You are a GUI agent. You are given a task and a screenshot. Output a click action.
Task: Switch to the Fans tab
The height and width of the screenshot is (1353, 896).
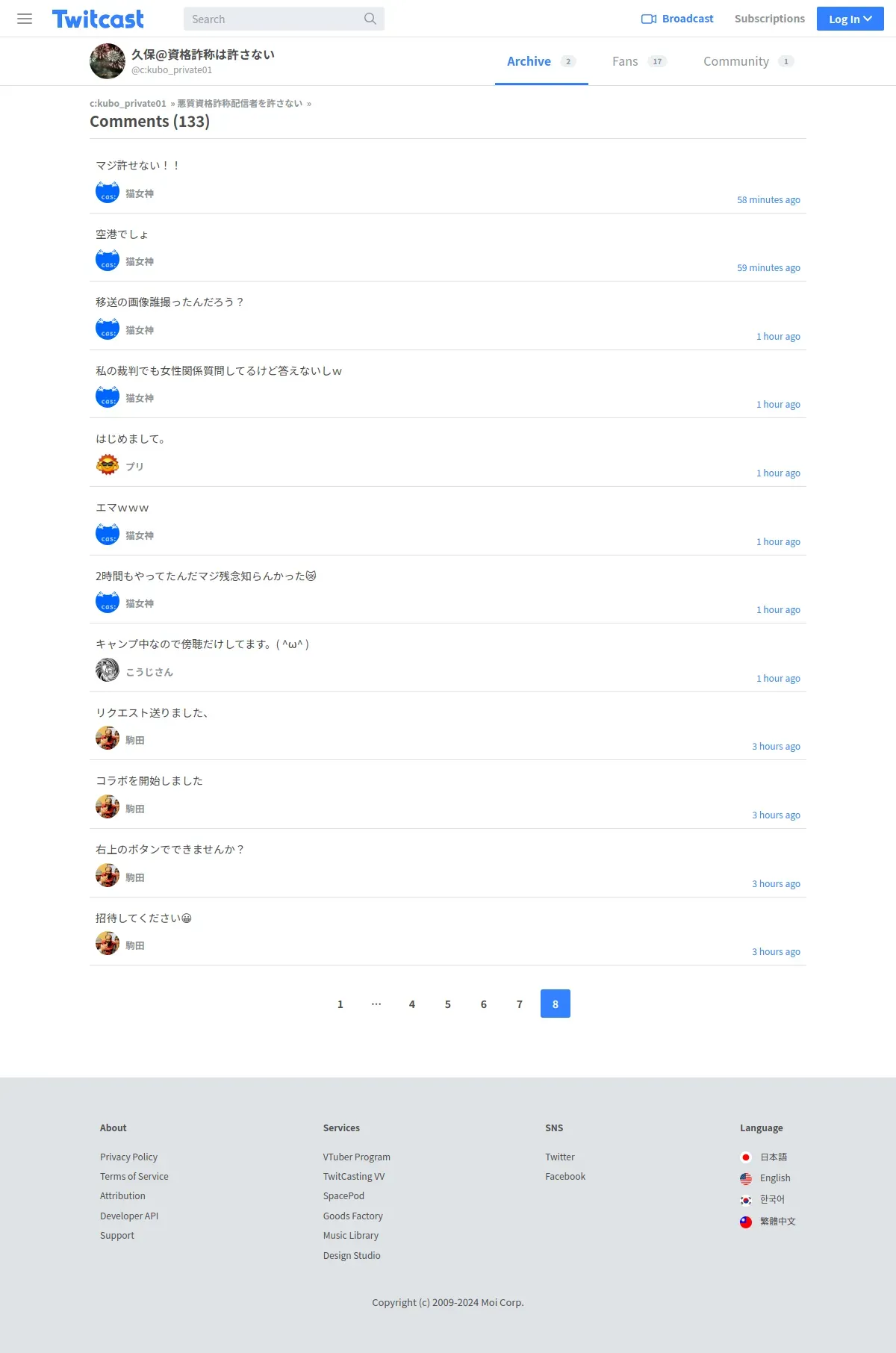click(639, 61)
